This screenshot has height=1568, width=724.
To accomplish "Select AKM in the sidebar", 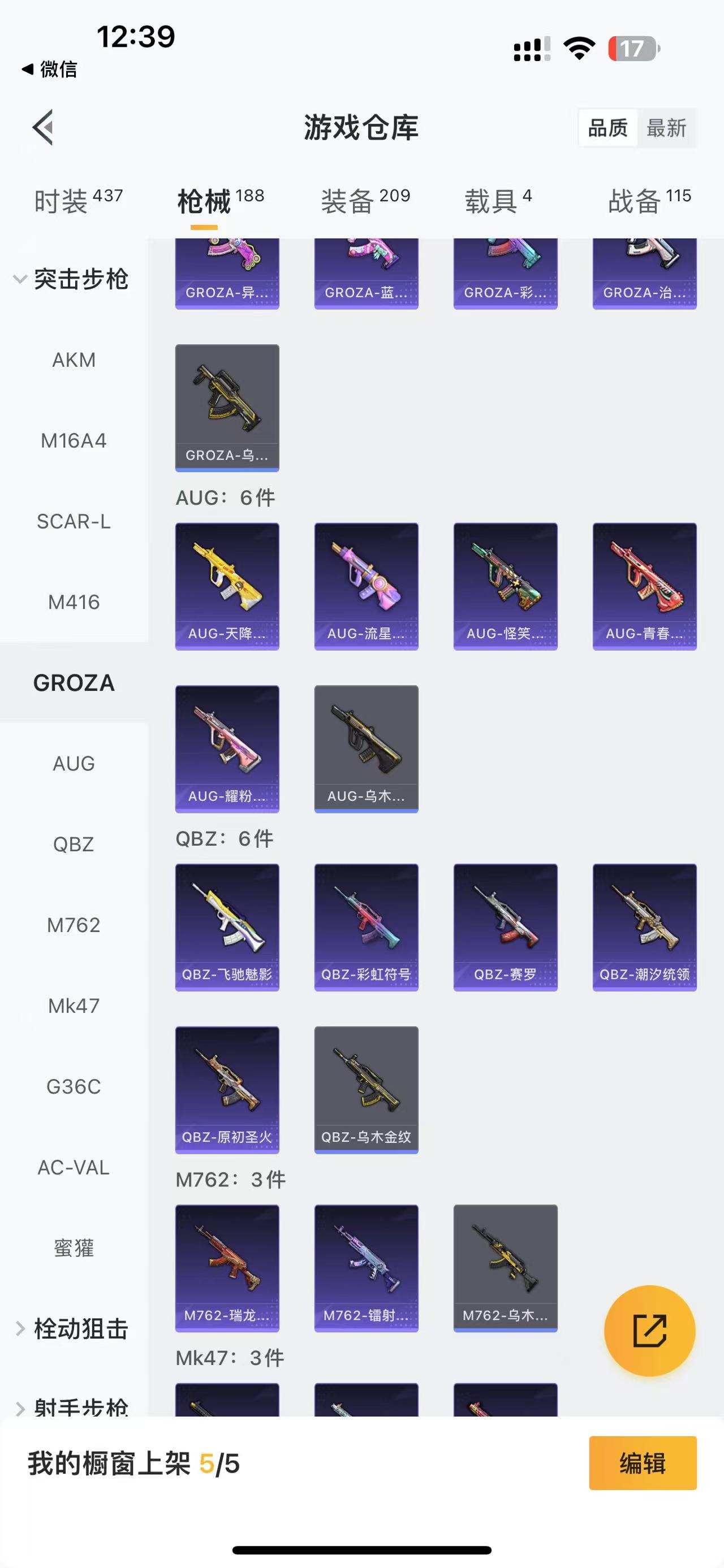I will [74, 359].
